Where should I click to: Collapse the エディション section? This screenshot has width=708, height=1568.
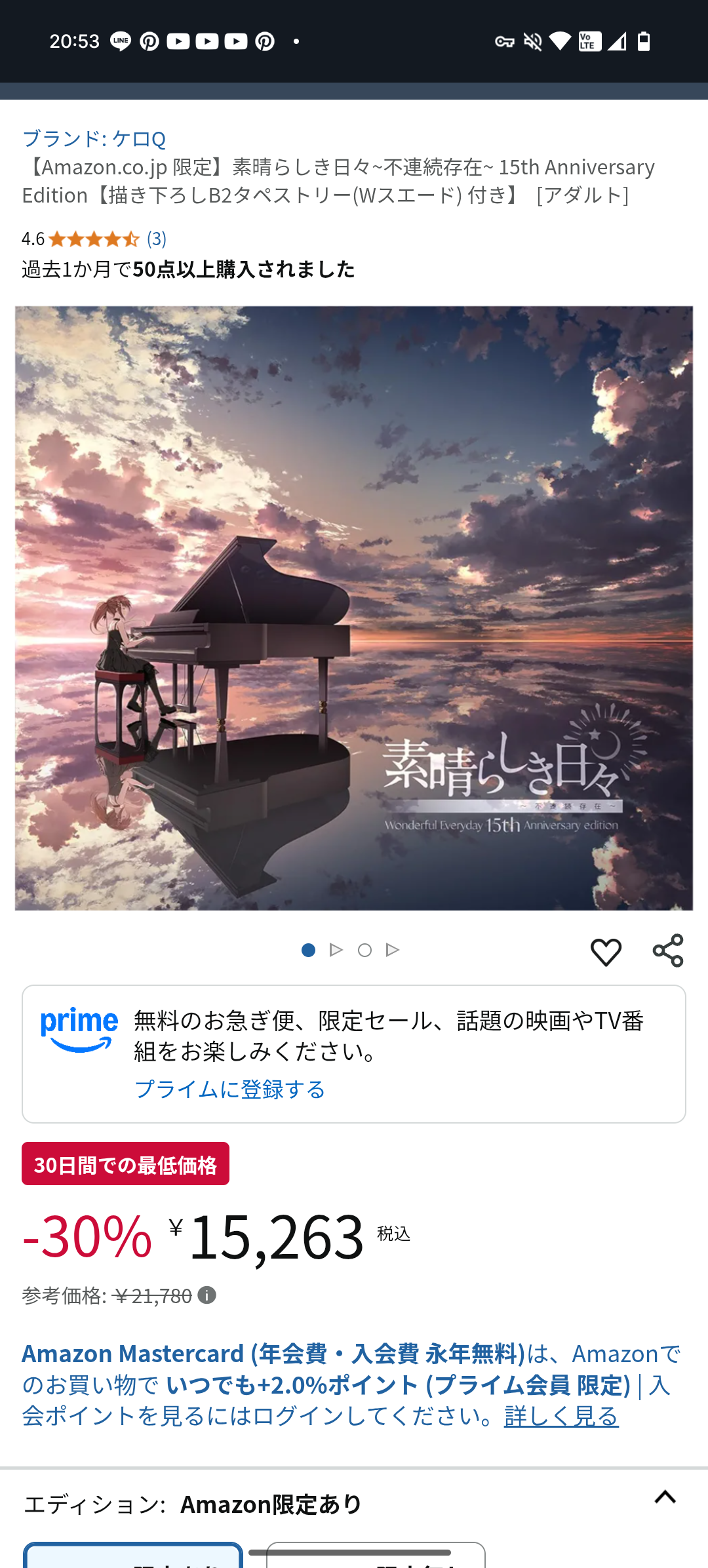click(665, 1498)
